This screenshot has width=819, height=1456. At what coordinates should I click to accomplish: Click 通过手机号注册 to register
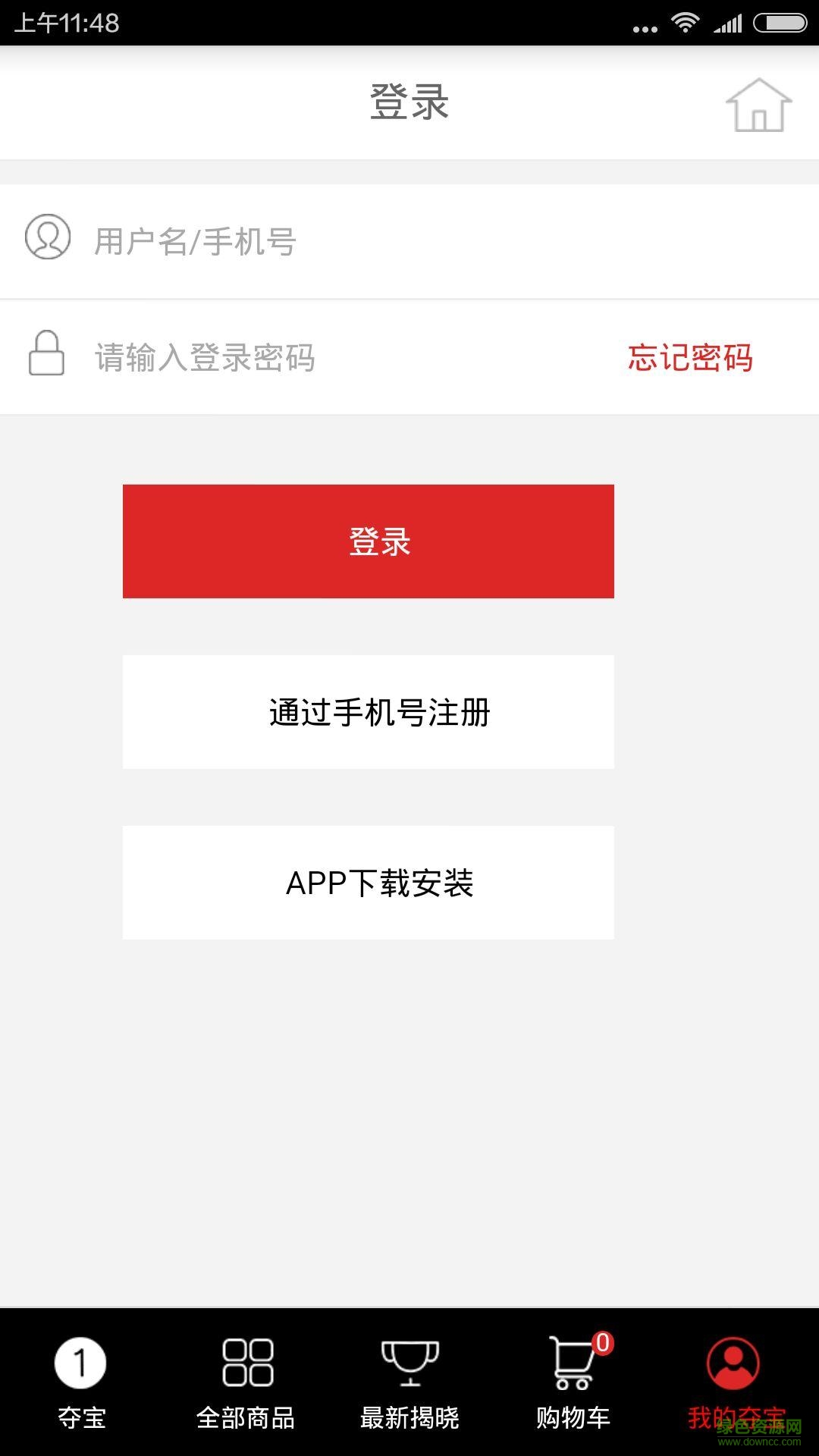pos(368,711)
